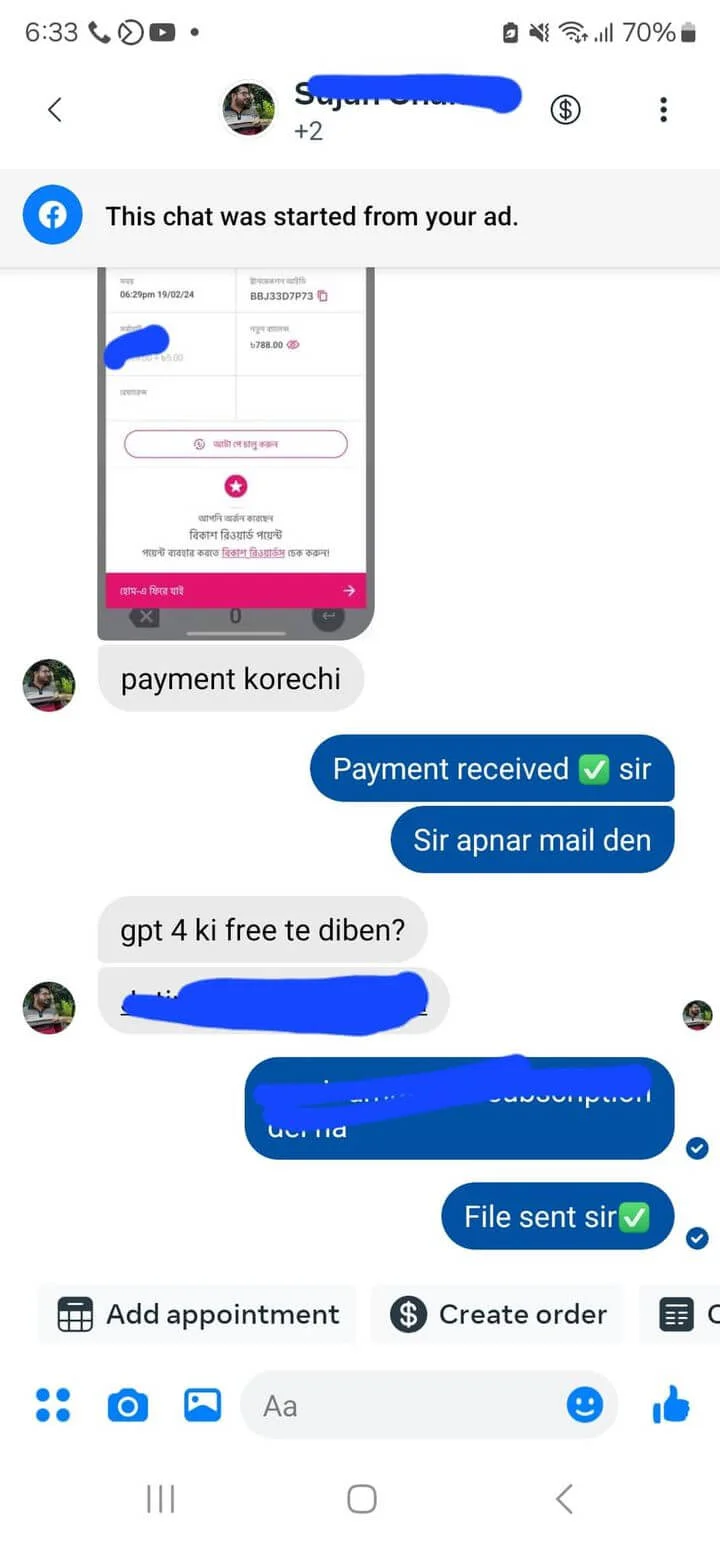This screenshot has height=1544, width=720.
Task: Open the four-dot more options menu
Action: (53, 1405)
